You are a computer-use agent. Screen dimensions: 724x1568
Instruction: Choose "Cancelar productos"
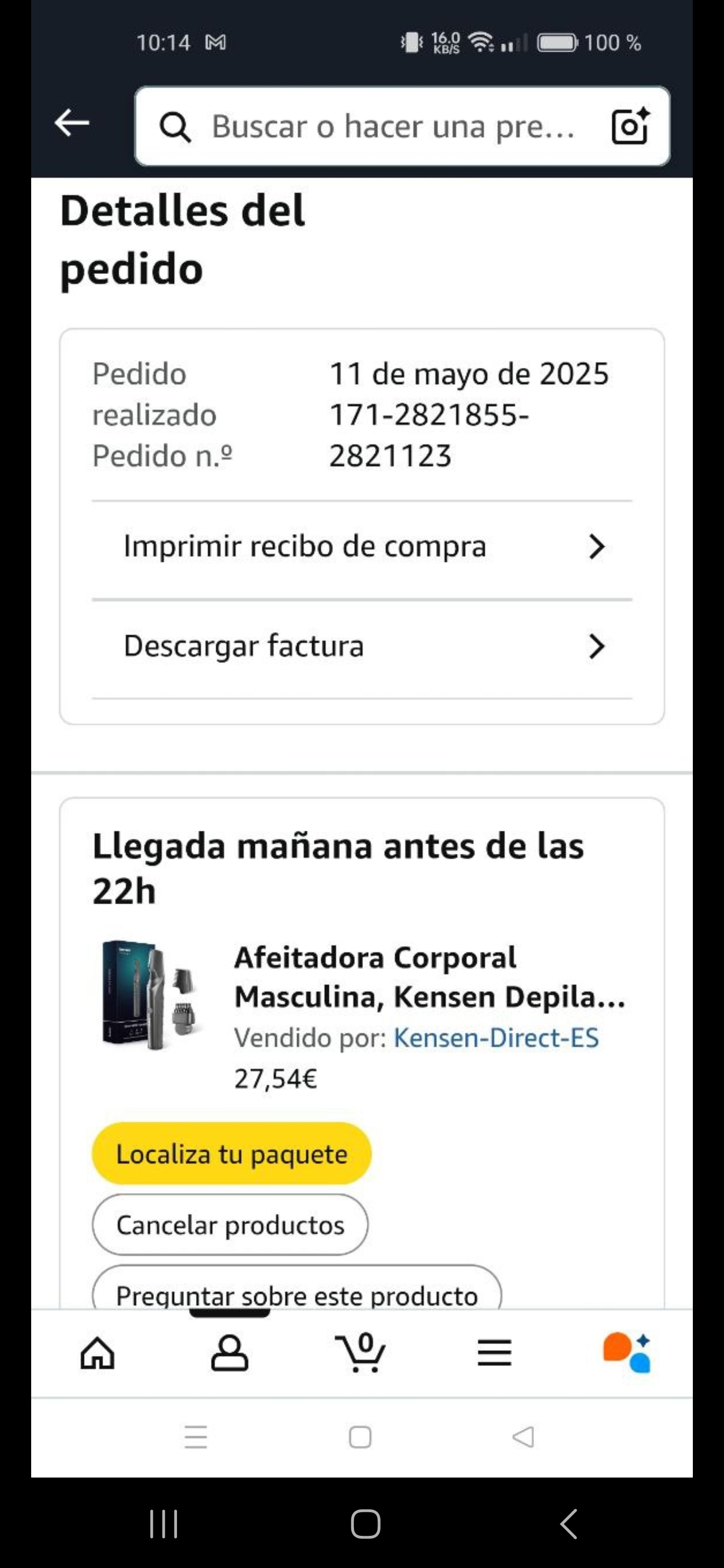(230, 1225)
